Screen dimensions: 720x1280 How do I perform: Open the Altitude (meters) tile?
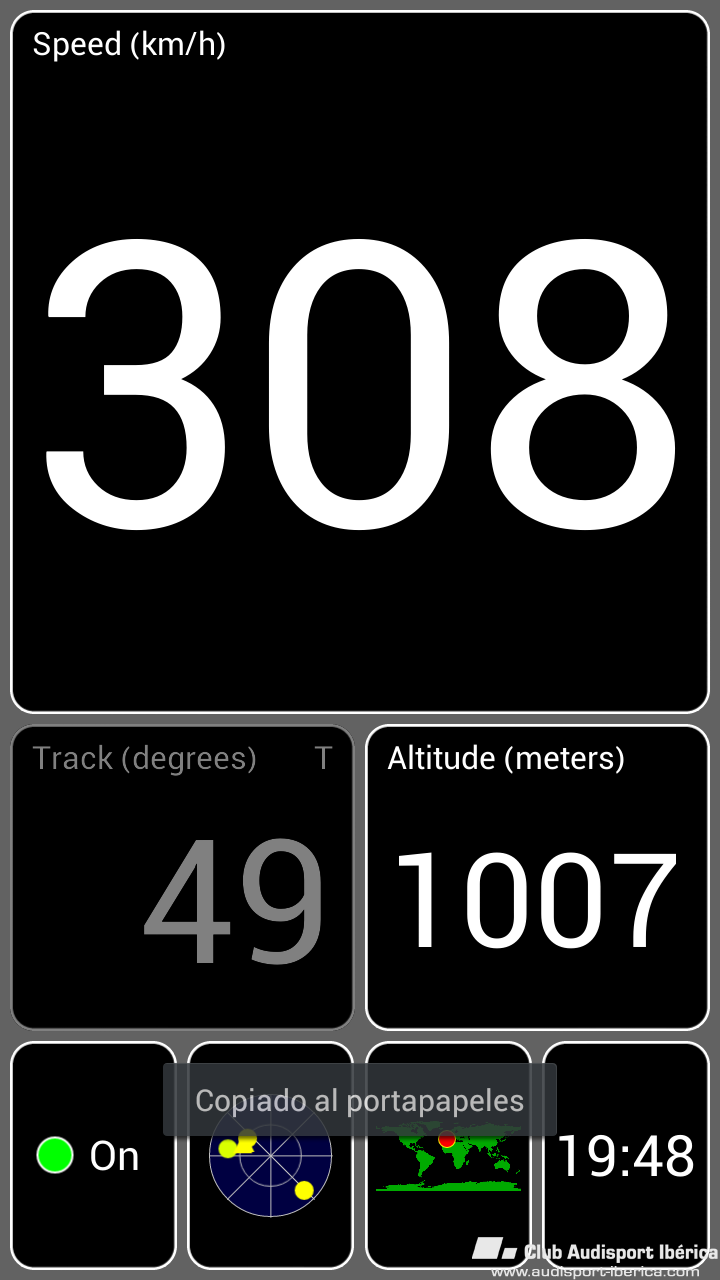(x=537, y=877)
